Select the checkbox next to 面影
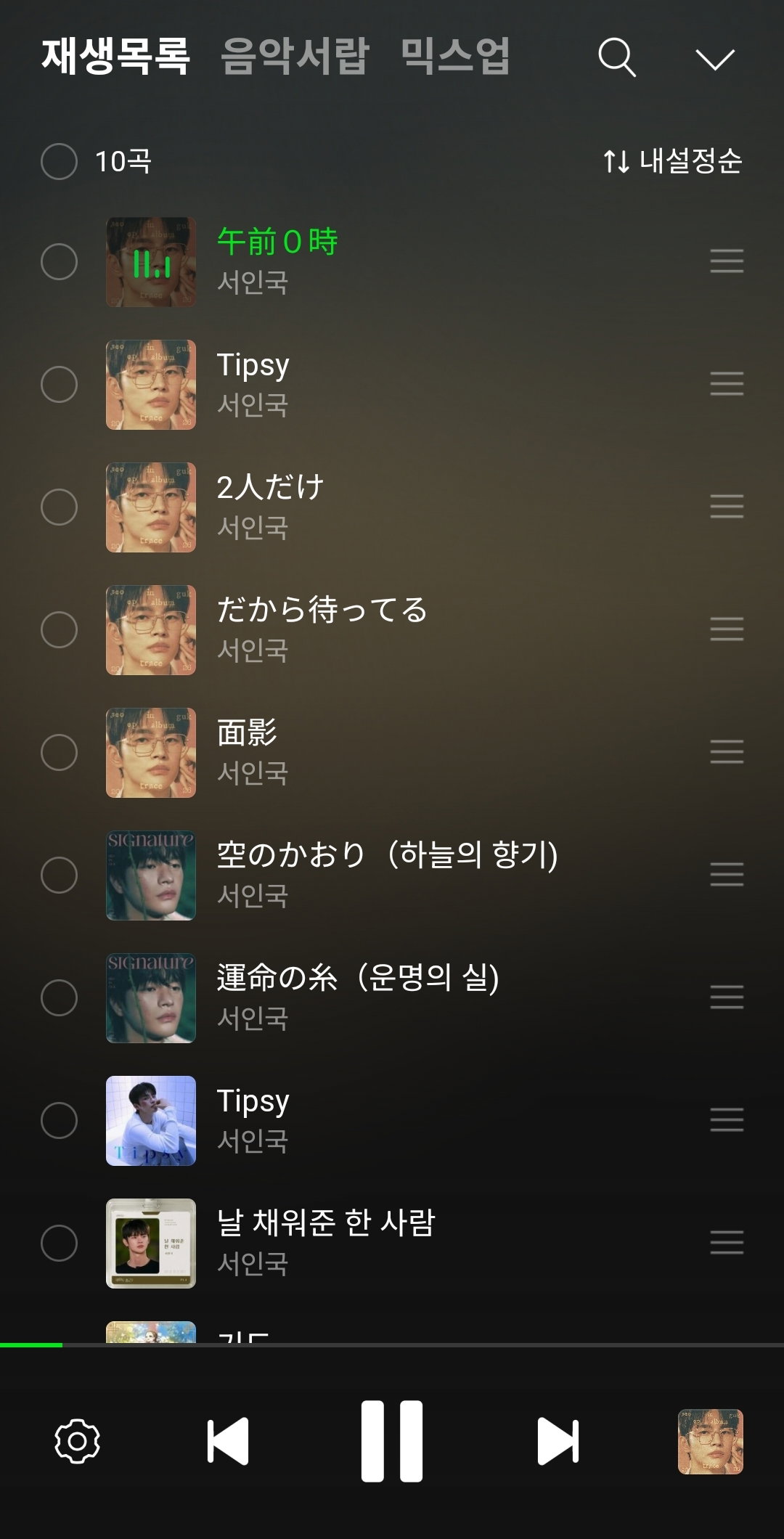This screenshot has height=1539, width=784. (59, 752)
